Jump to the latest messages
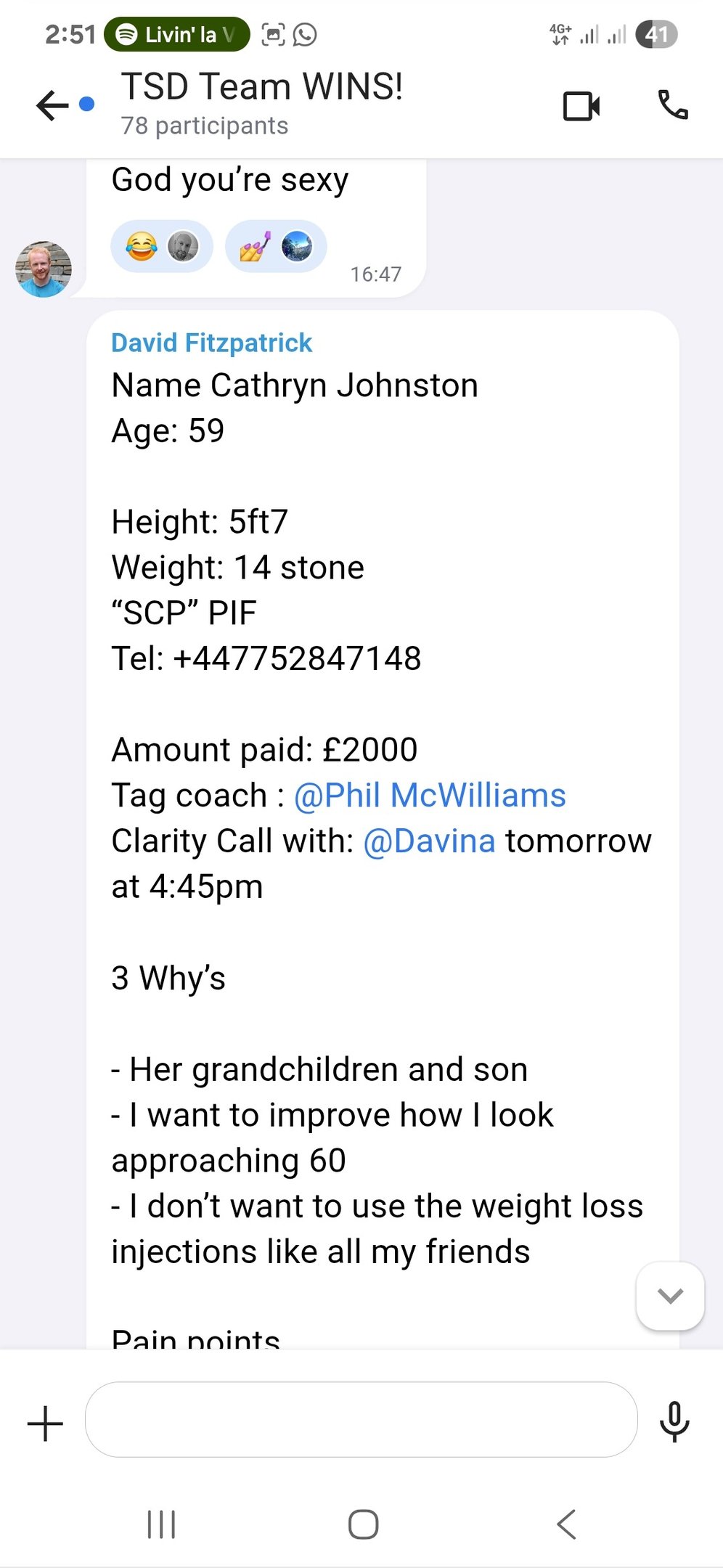The width and height of the screenshot is (723, 1568). (x=670, y=1296)
